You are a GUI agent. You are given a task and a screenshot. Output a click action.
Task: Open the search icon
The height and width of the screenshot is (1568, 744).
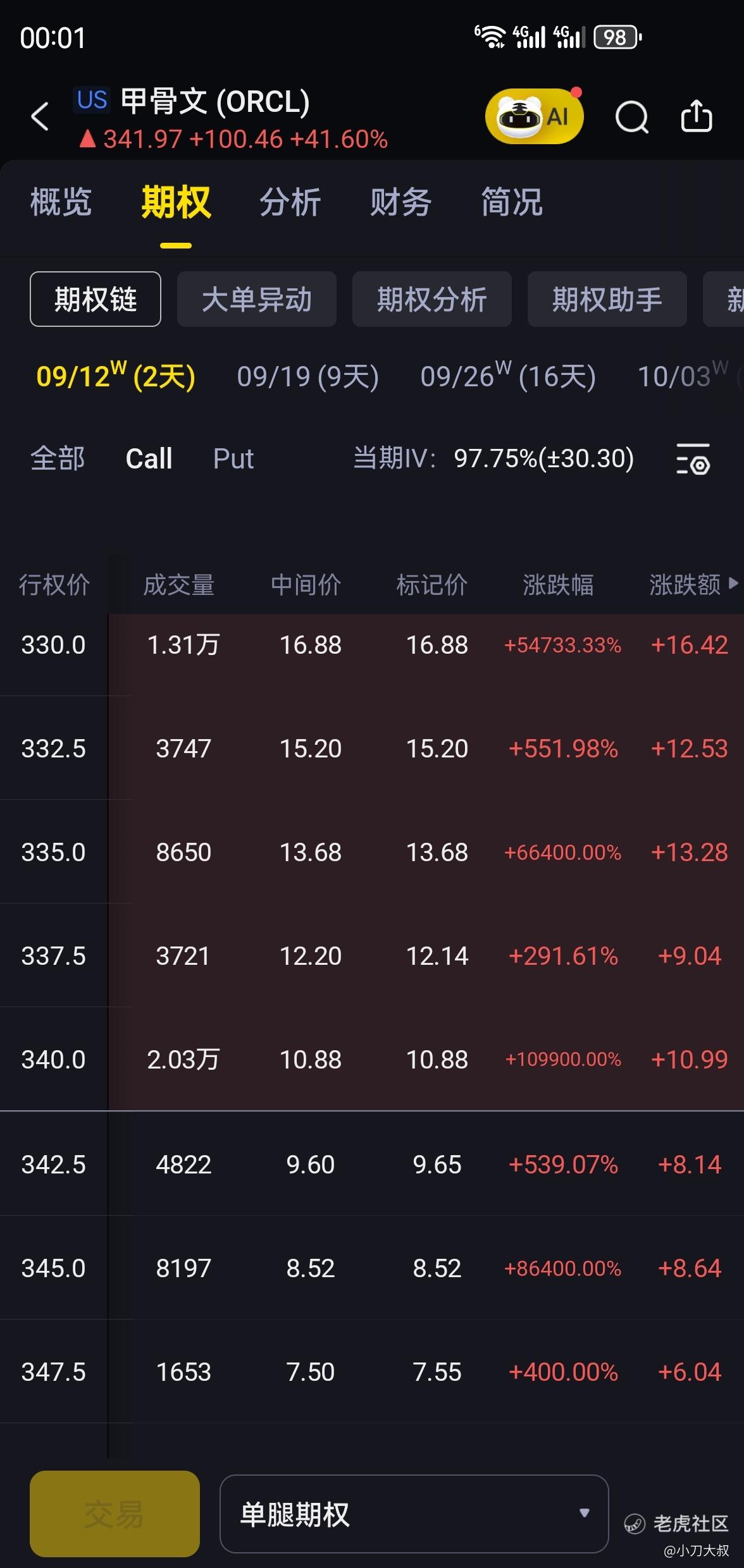(632, 117)
